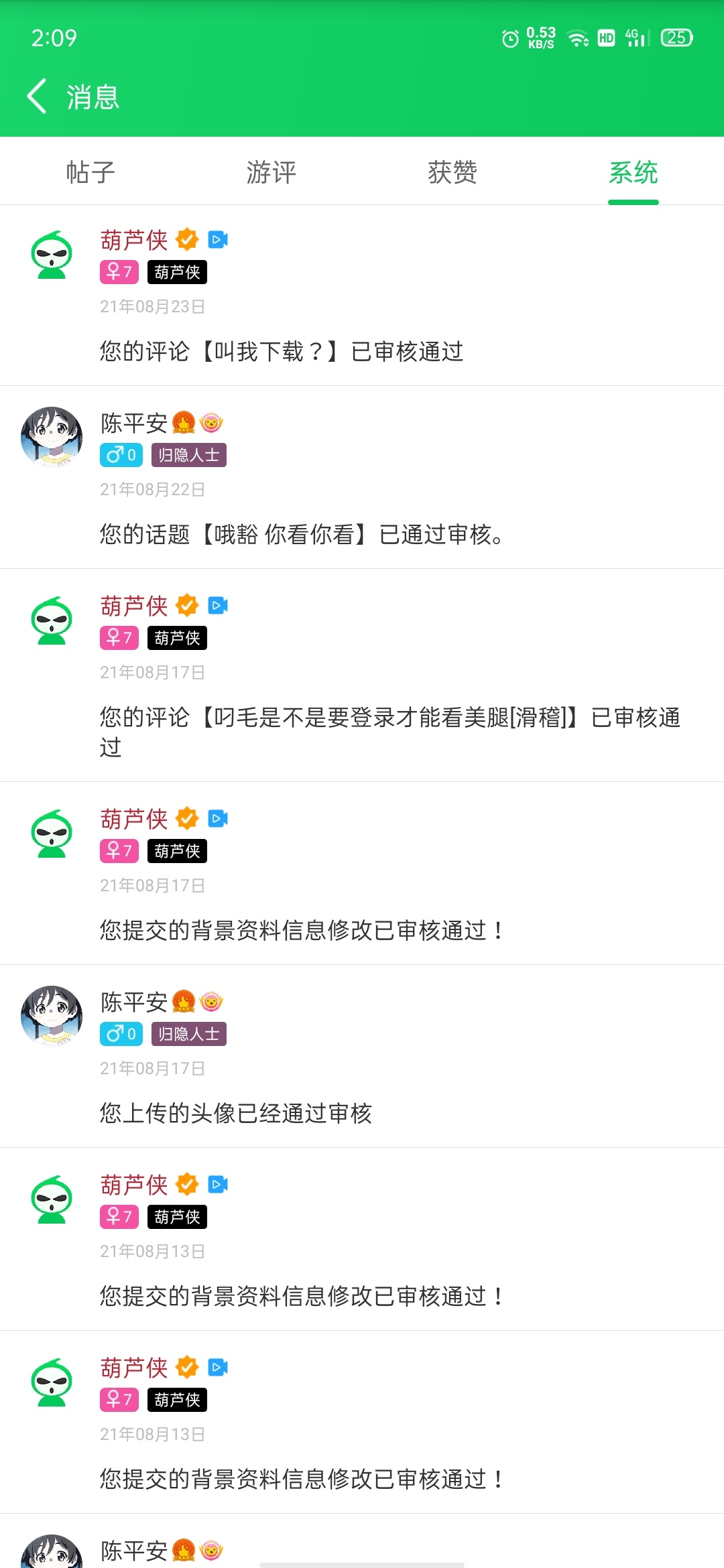Image resolution: width=724 pixels, height=1568 pixels.
Task: Select the 系统 tab
Action: (633, 172)
